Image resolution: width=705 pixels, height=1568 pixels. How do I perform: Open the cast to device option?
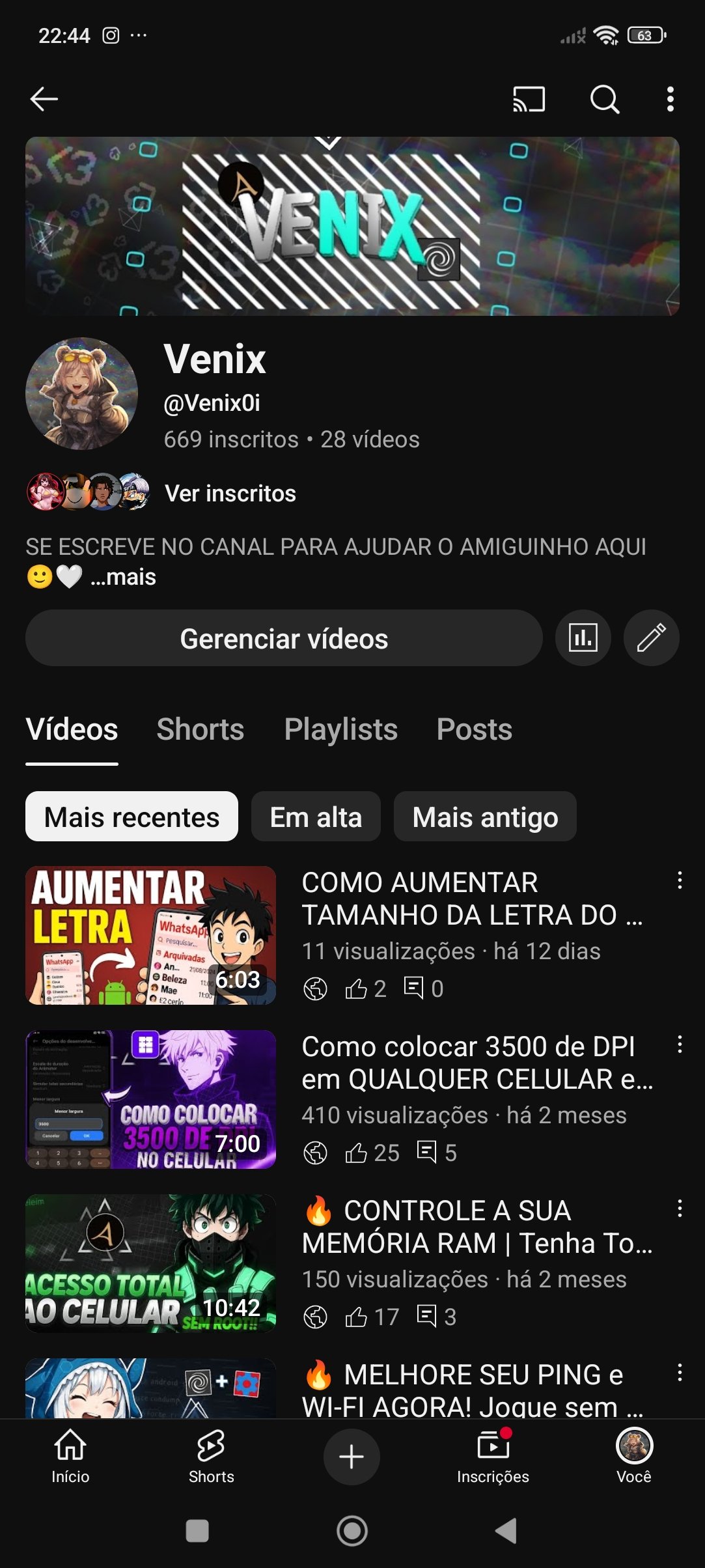click(x=529, y=99)
